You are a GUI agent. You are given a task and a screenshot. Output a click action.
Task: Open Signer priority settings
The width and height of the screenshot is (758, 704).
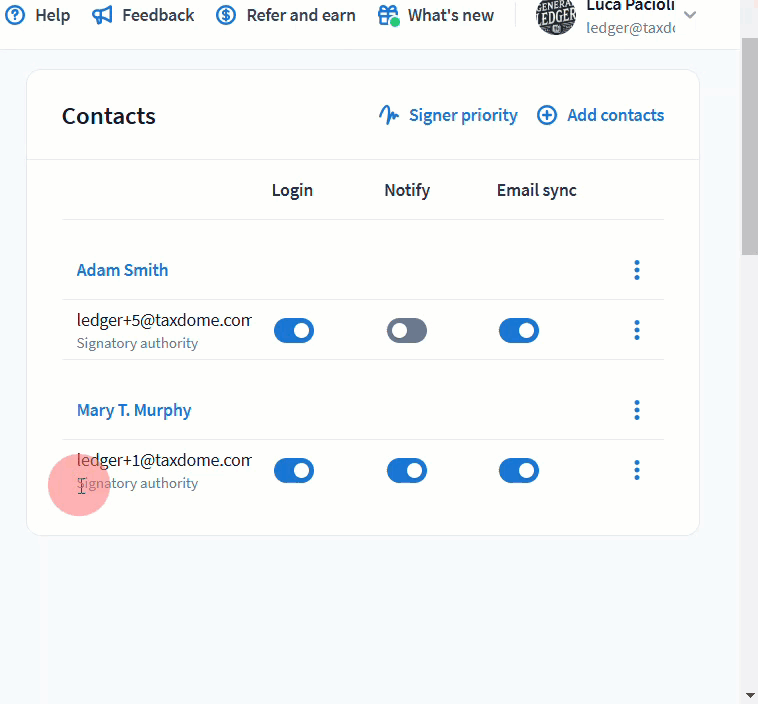448,115
